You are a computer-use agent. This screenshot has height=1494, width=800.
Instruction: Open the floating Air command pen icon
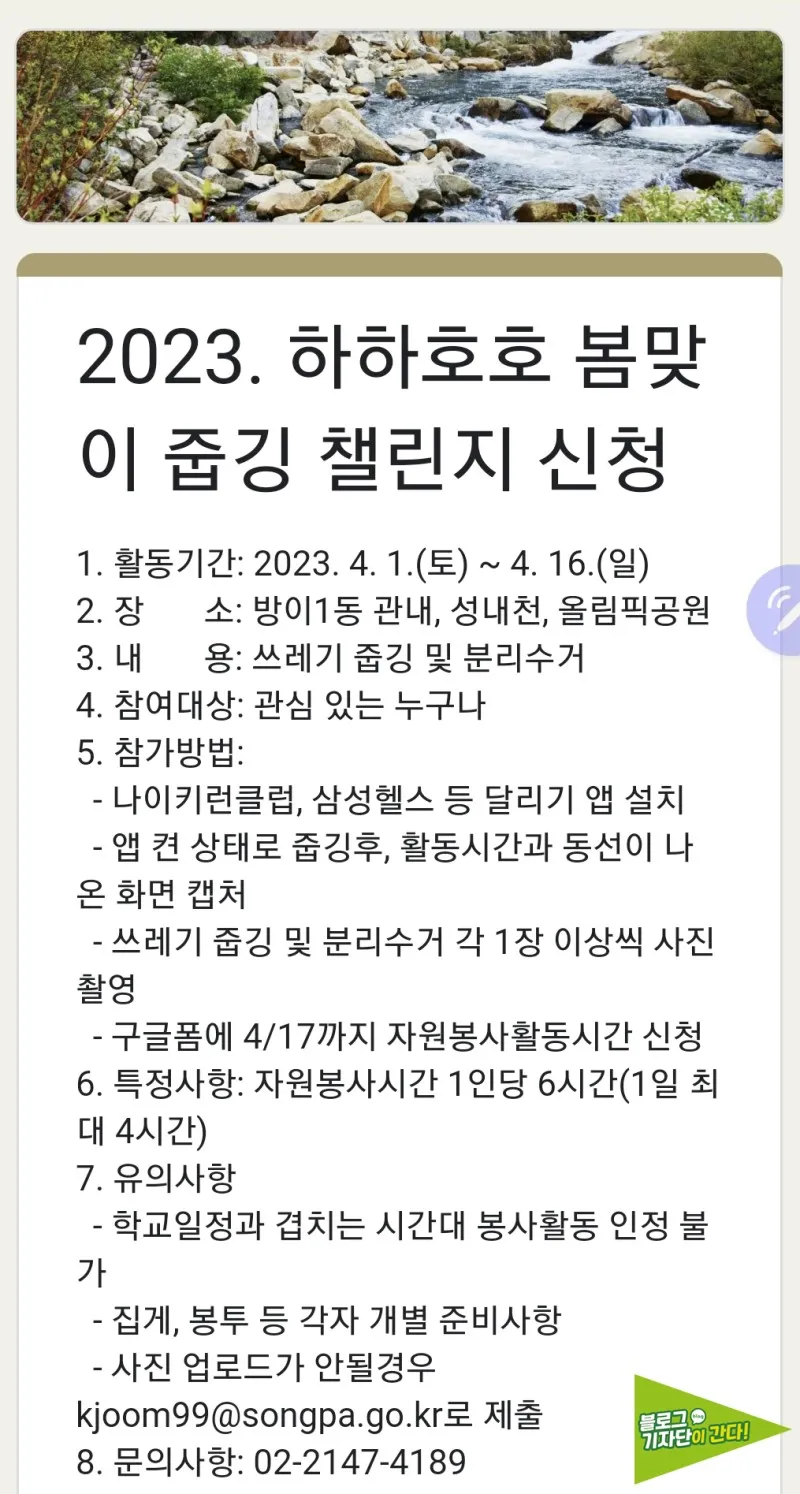778,609
